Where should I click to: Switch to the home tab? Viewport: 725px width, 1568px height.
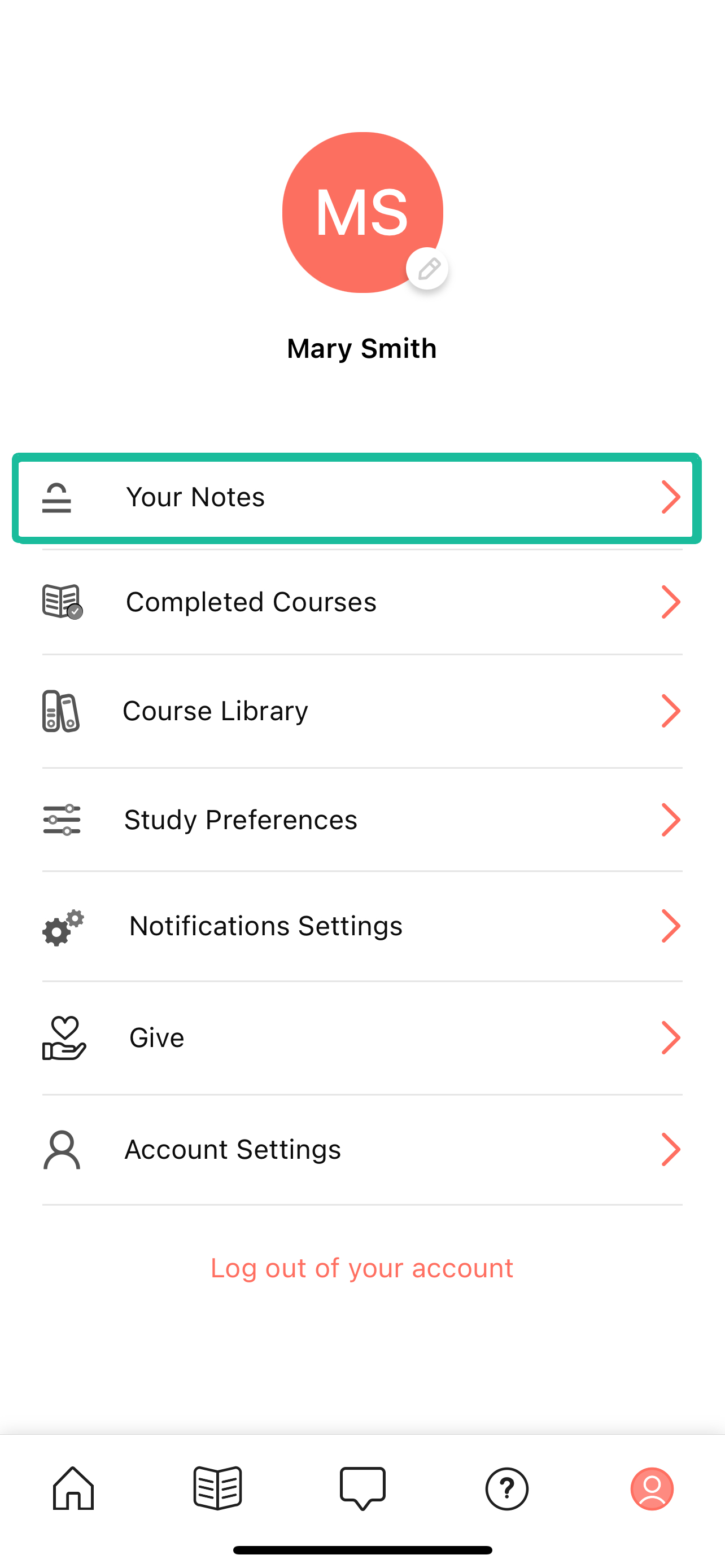[x=73, y=1488]
